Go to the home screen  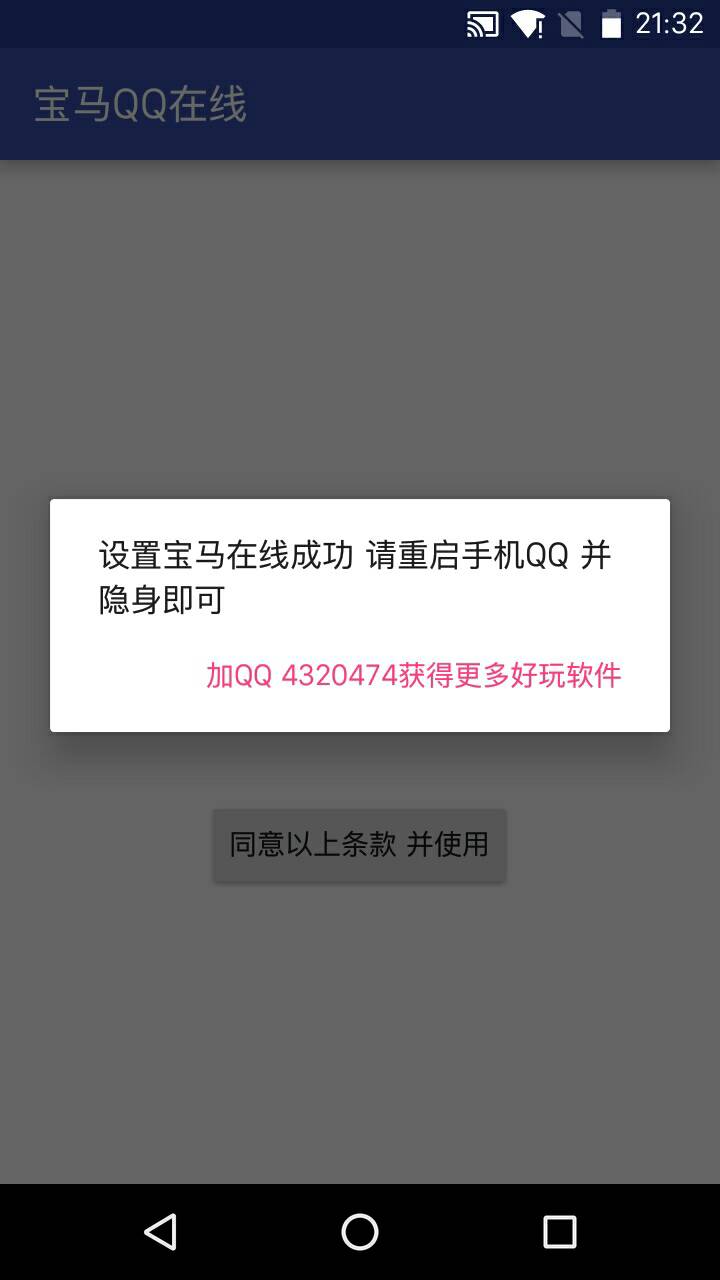click(360, 1231)
